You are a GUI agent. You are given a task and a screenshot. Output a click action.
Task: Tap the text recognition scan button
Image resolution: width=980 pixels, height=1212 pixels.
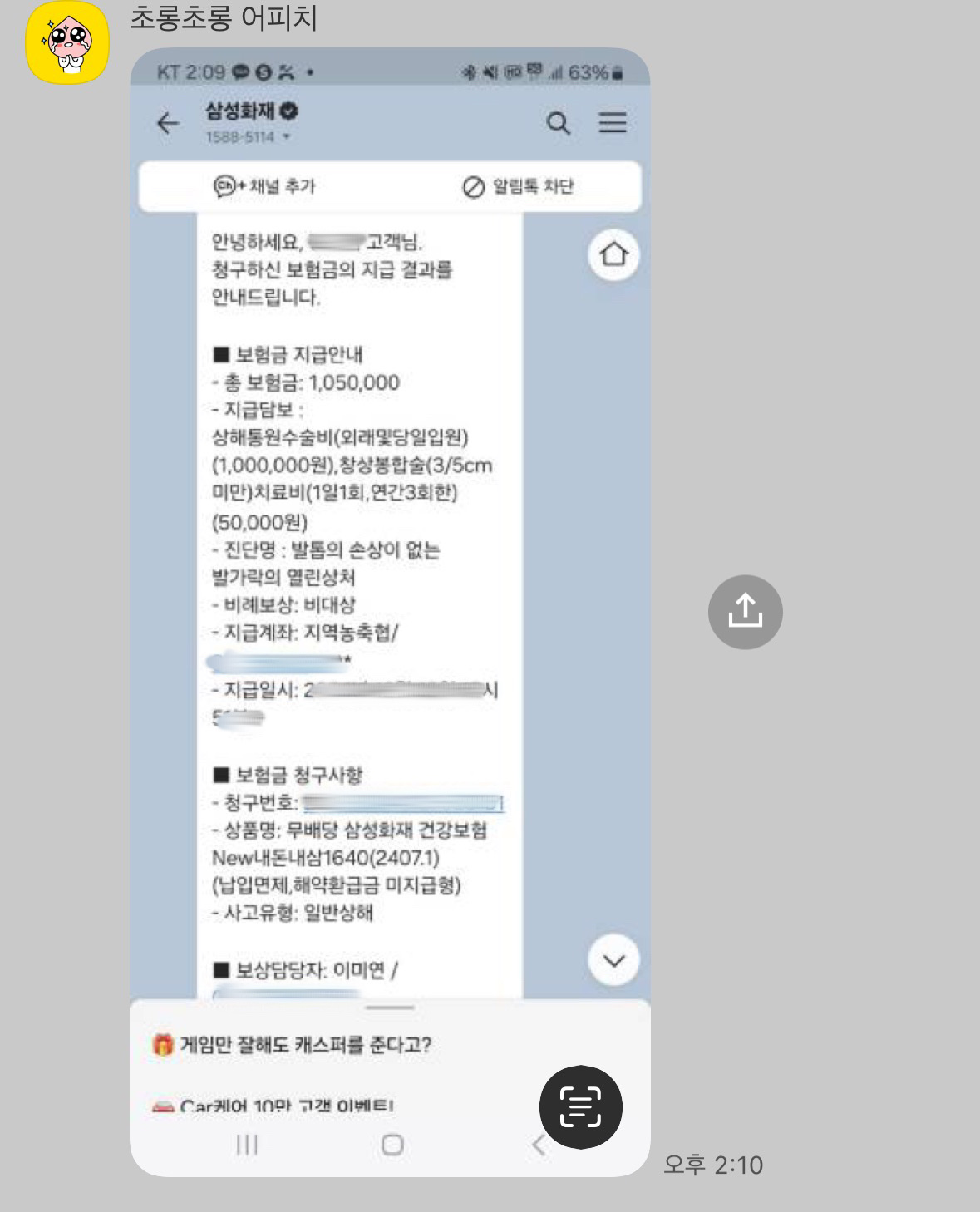[x=580, y=1106]
